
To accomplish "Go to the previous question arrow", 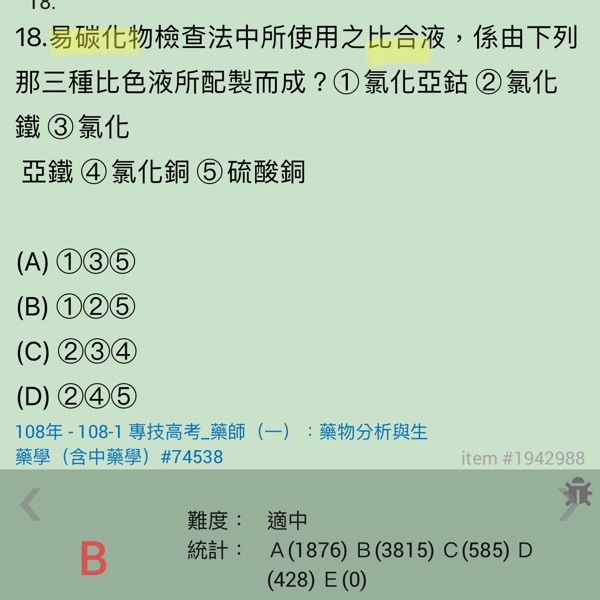I will tap(31, 505).
